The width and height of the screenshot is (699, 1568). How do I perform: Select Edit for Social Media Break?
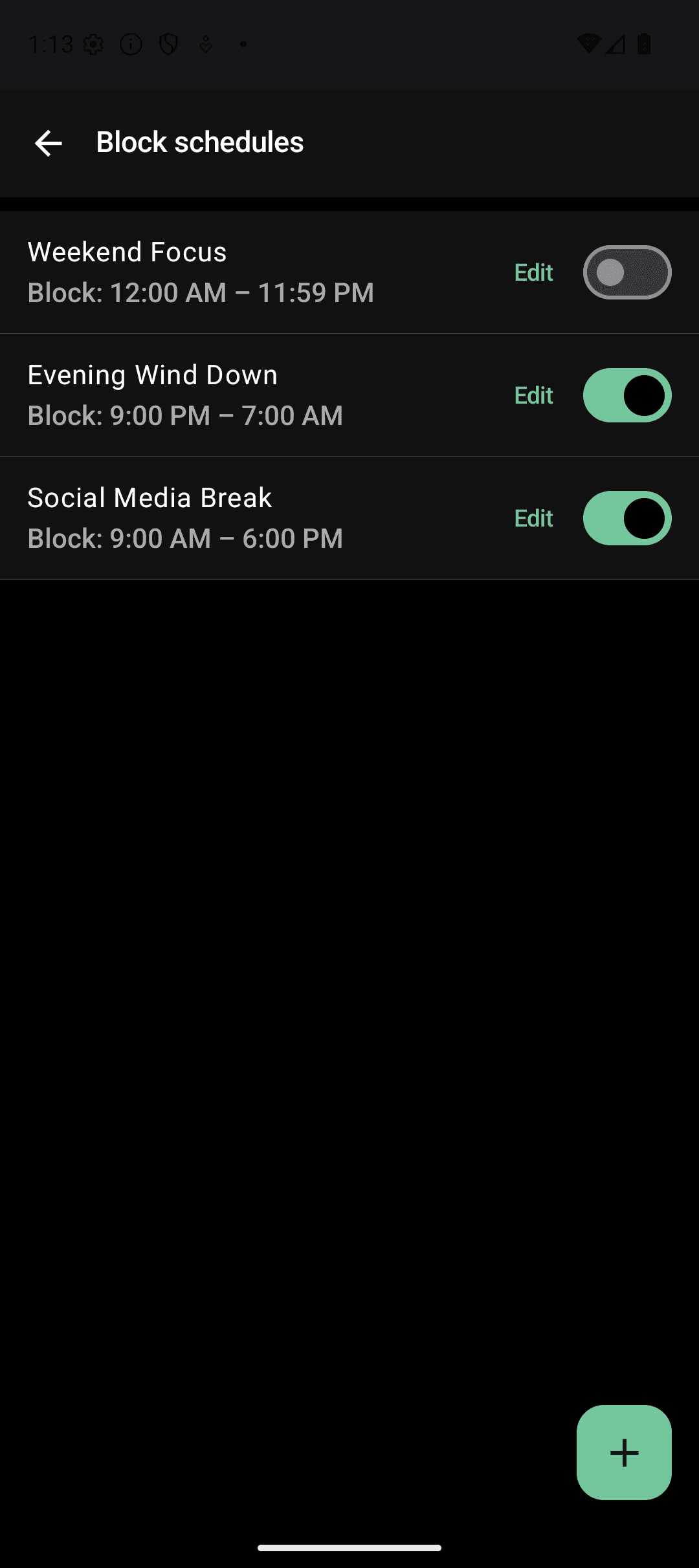(533, 517)
